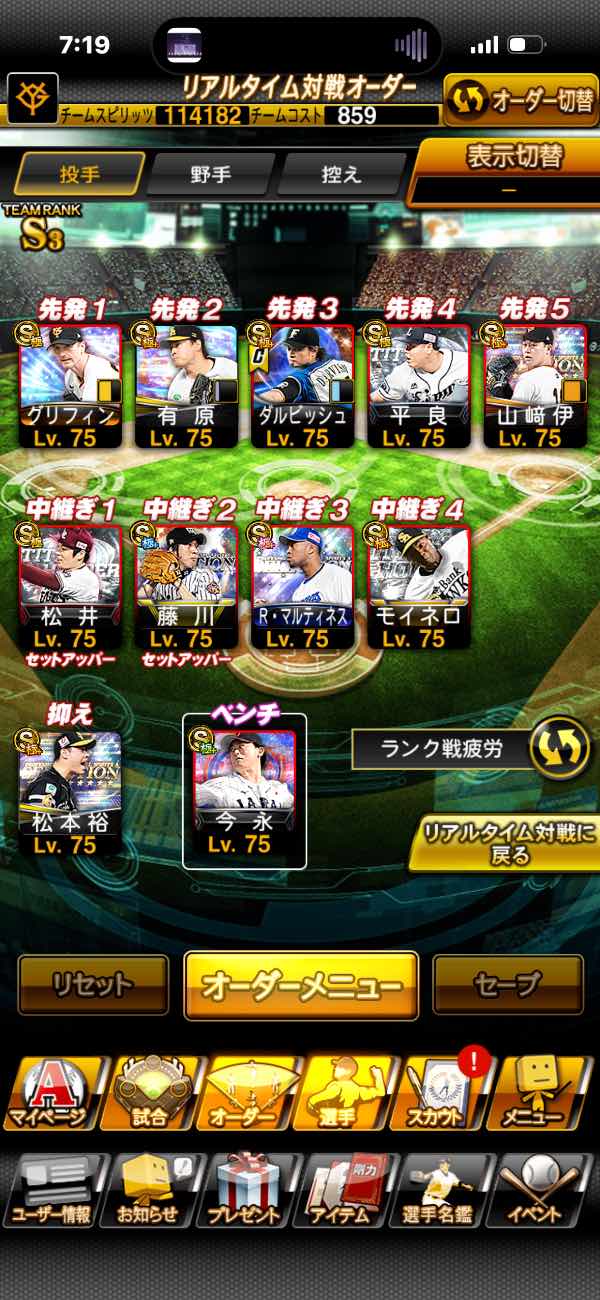Screen dimensions: 600x1300
Task: Open starter 1 card グリフィン
Action: [x=70, y=386]
